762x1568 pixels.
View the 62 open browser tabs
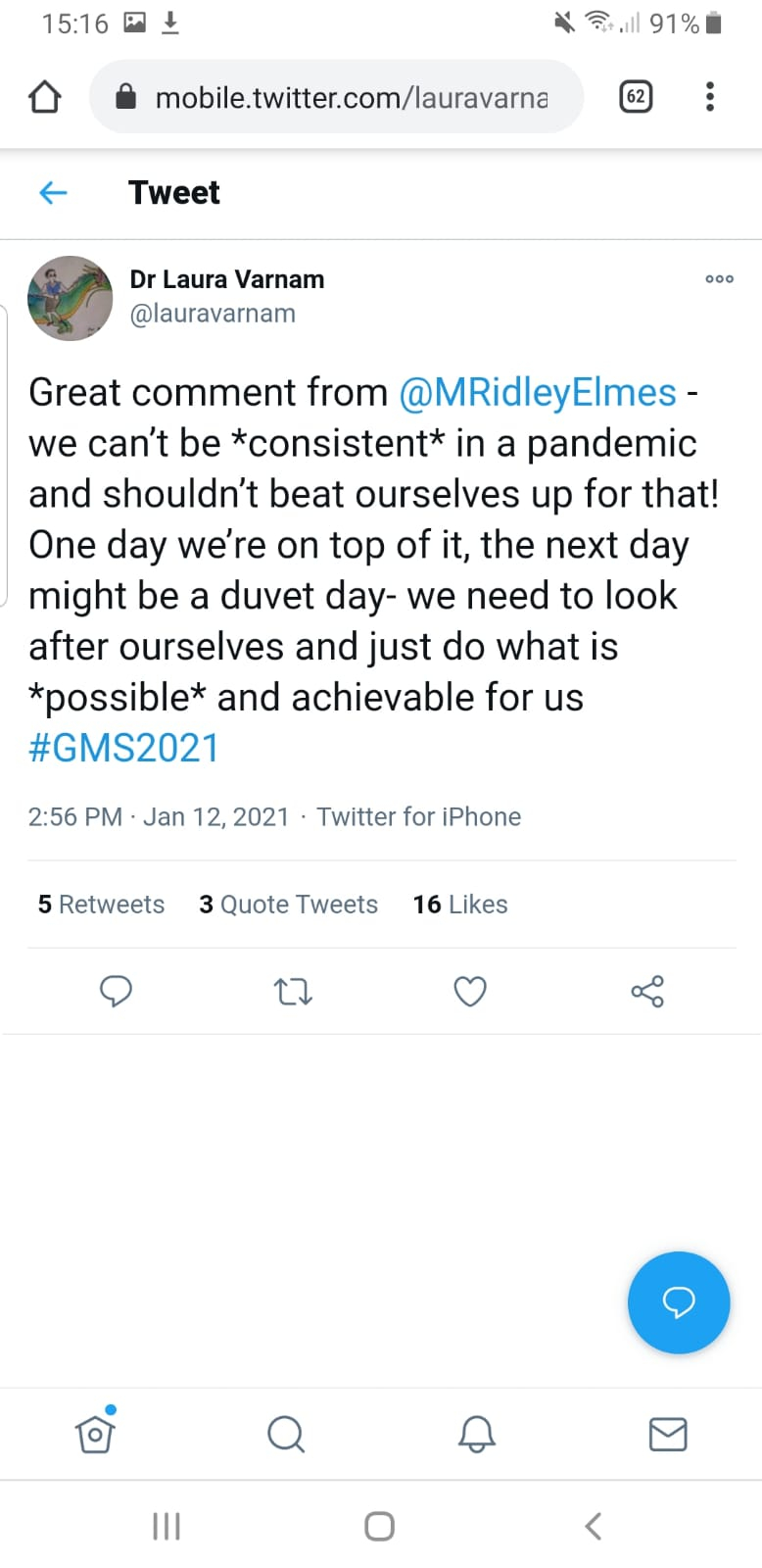click(636, 96)
